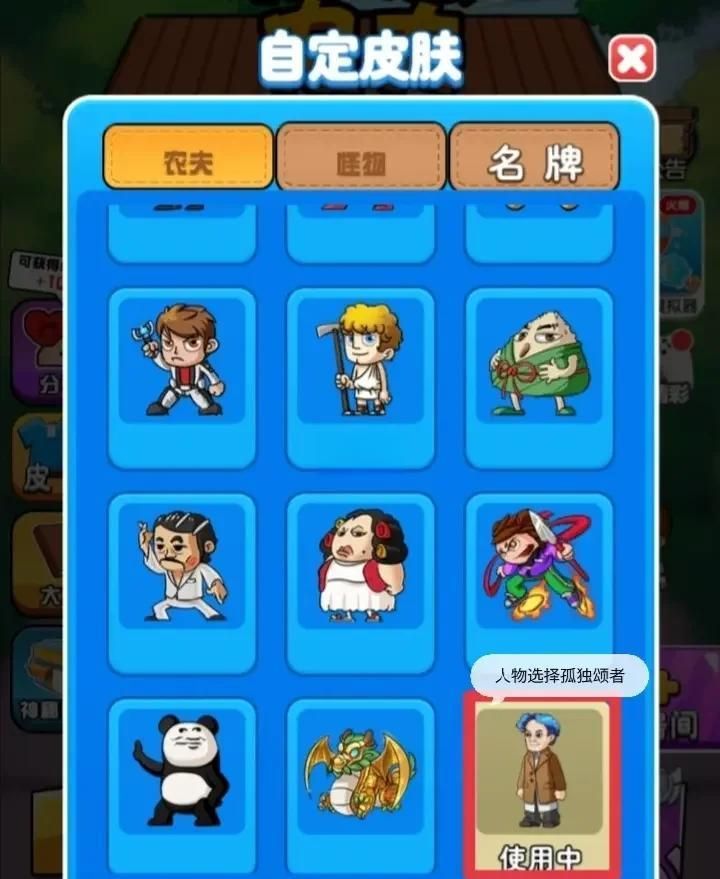Select the panda meme skin

182,771
